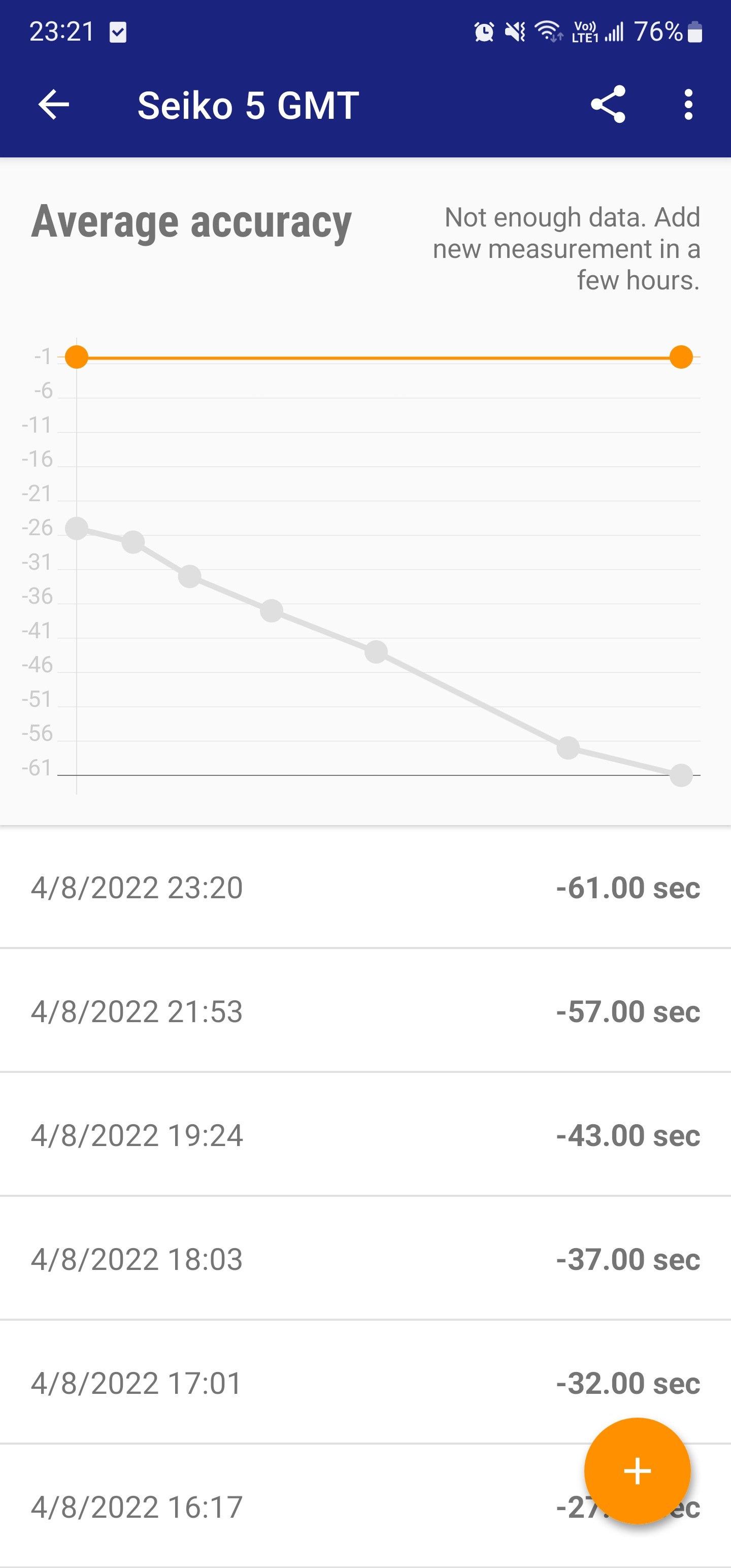Viewport: 731px width, 1568px height.
Task: Open the three-dot overflow menu
Action: [x=688, y=105]
